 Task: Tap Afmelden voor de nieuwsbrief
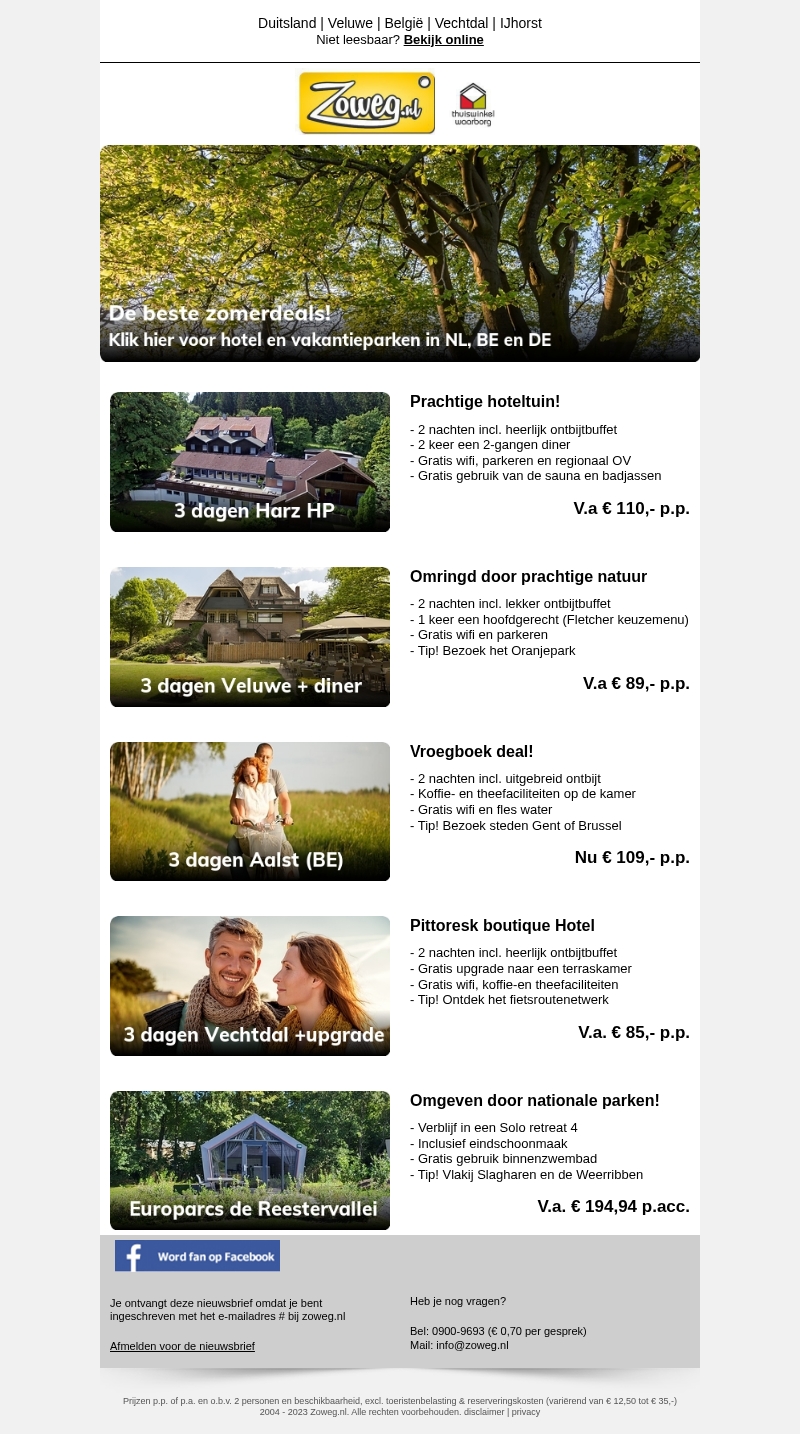coord(182,1346)
